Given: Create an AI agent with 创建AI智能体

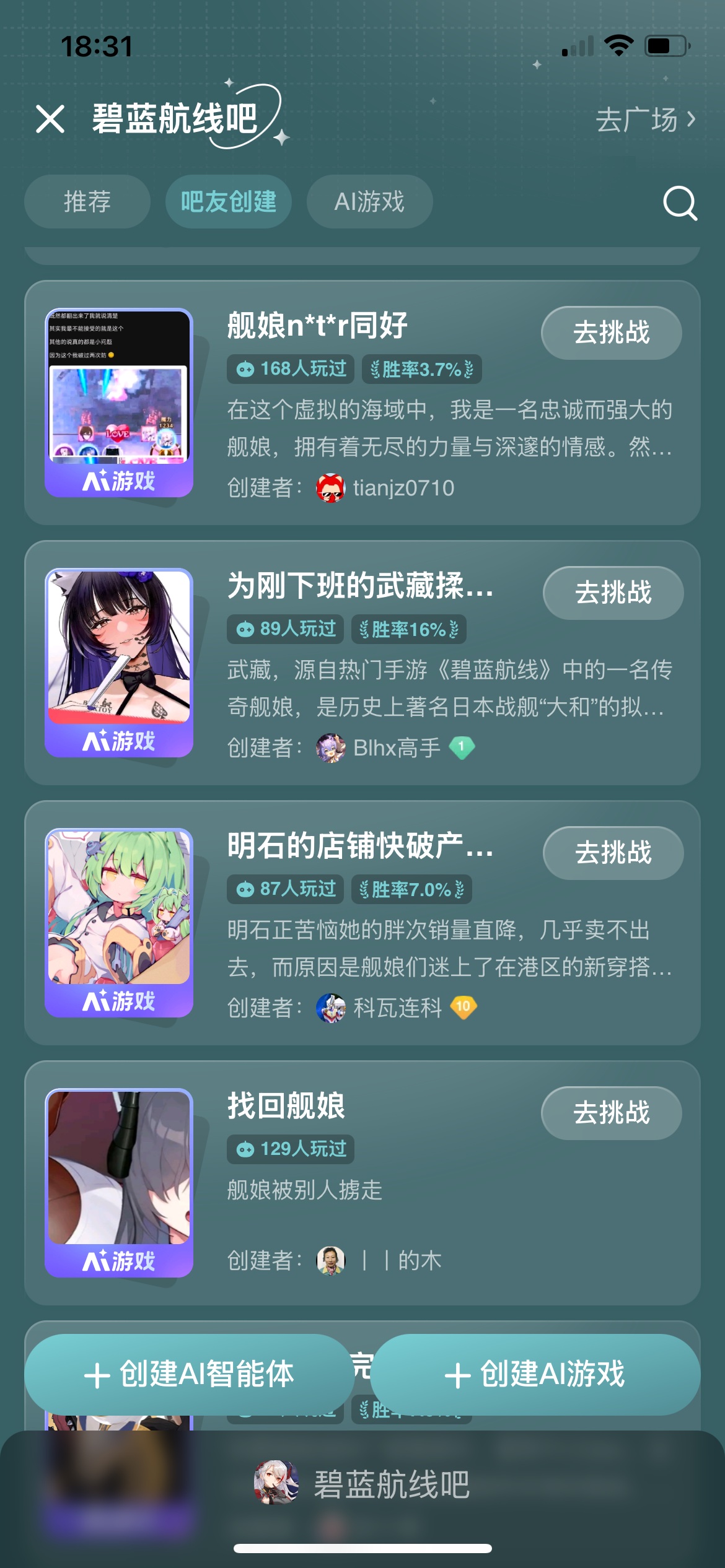Looking at the screenshot, I should click(x=189, y=1374).
